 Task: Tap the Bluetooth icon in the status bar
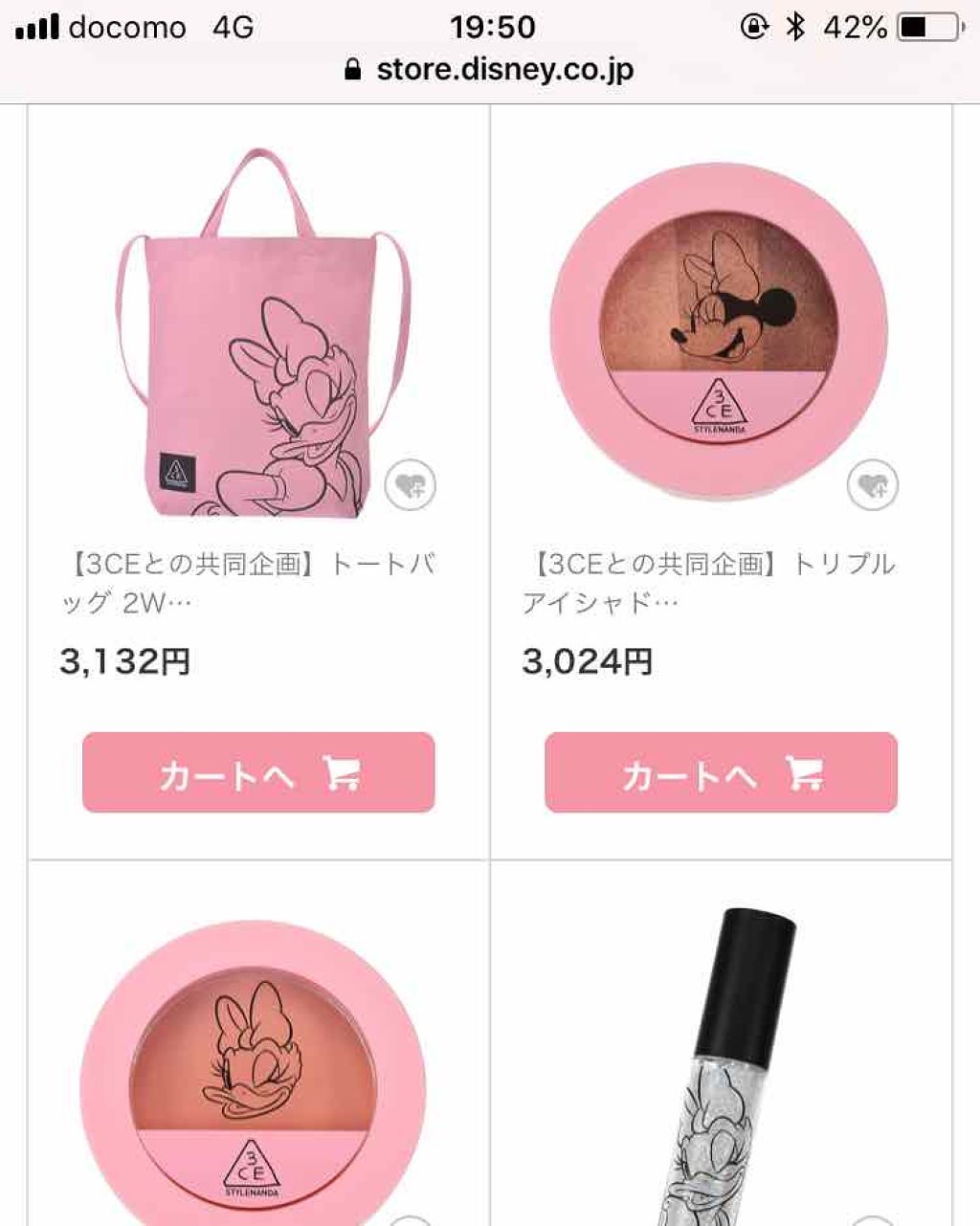tap(795, 27)
